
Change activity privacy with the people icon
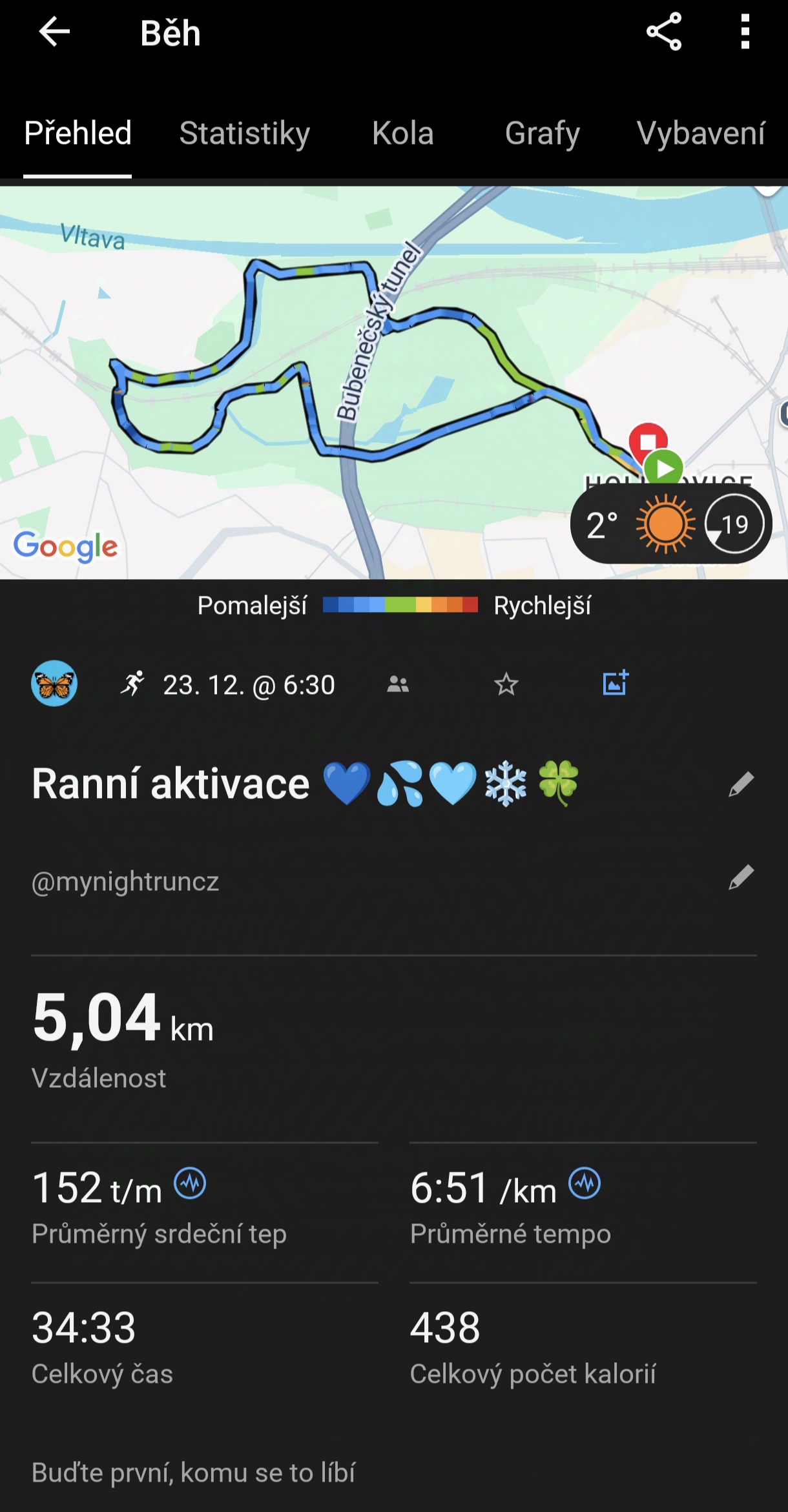coord(398,684)
